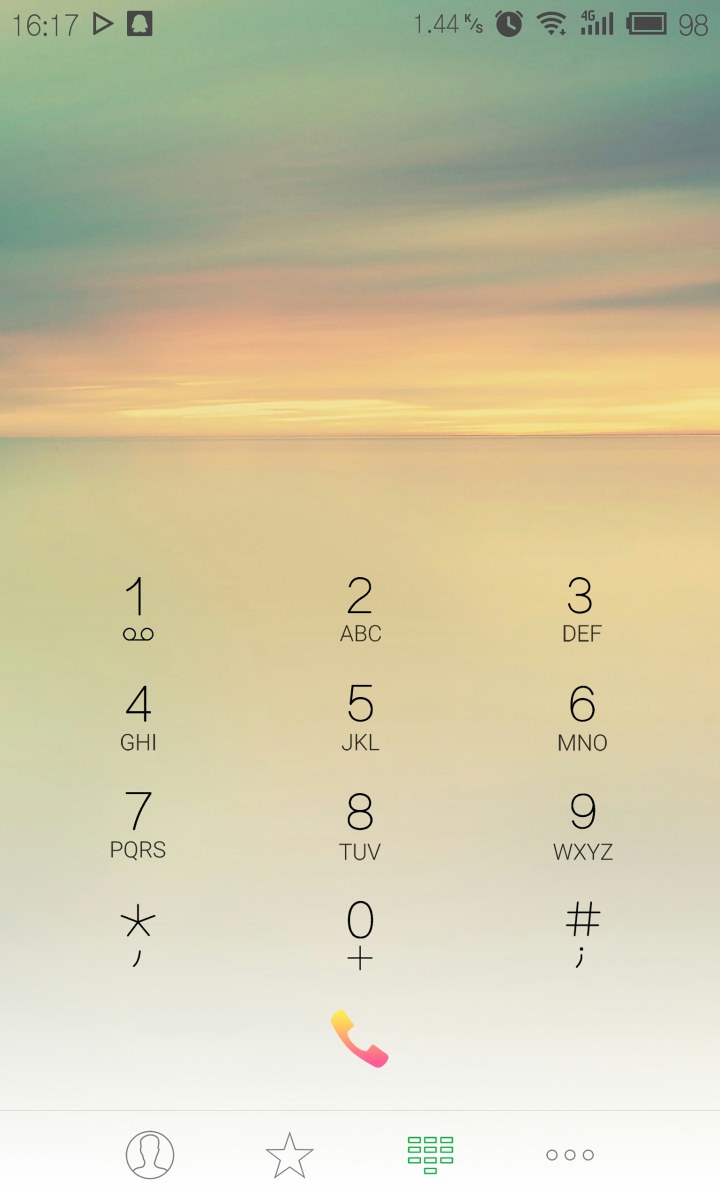Tap the 2 ABC key

point(360,608)
